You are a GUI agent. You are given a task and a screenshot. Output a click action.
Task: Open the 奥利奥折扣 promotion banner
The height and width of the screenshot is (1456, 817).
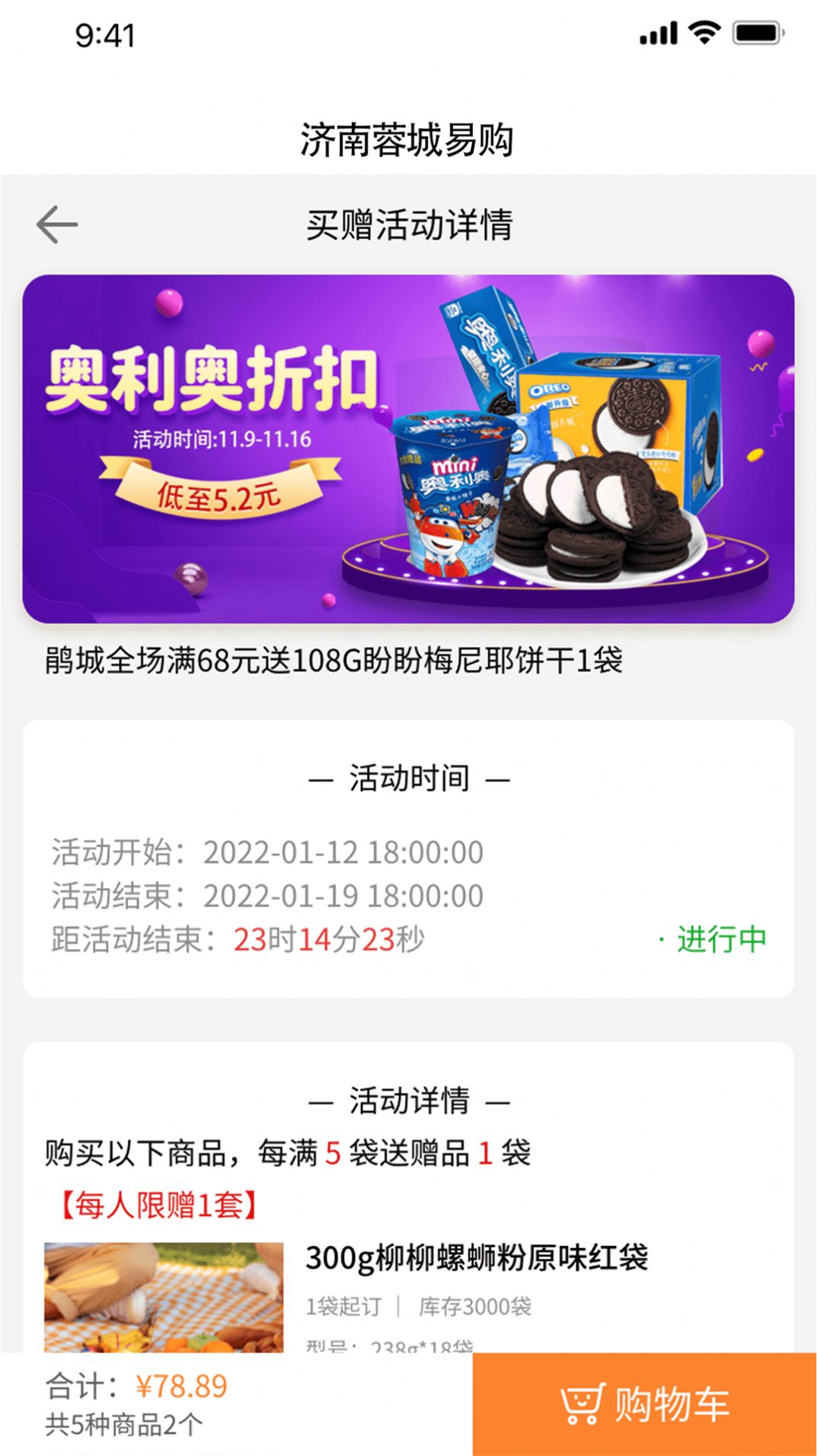[x=408, y=449]
